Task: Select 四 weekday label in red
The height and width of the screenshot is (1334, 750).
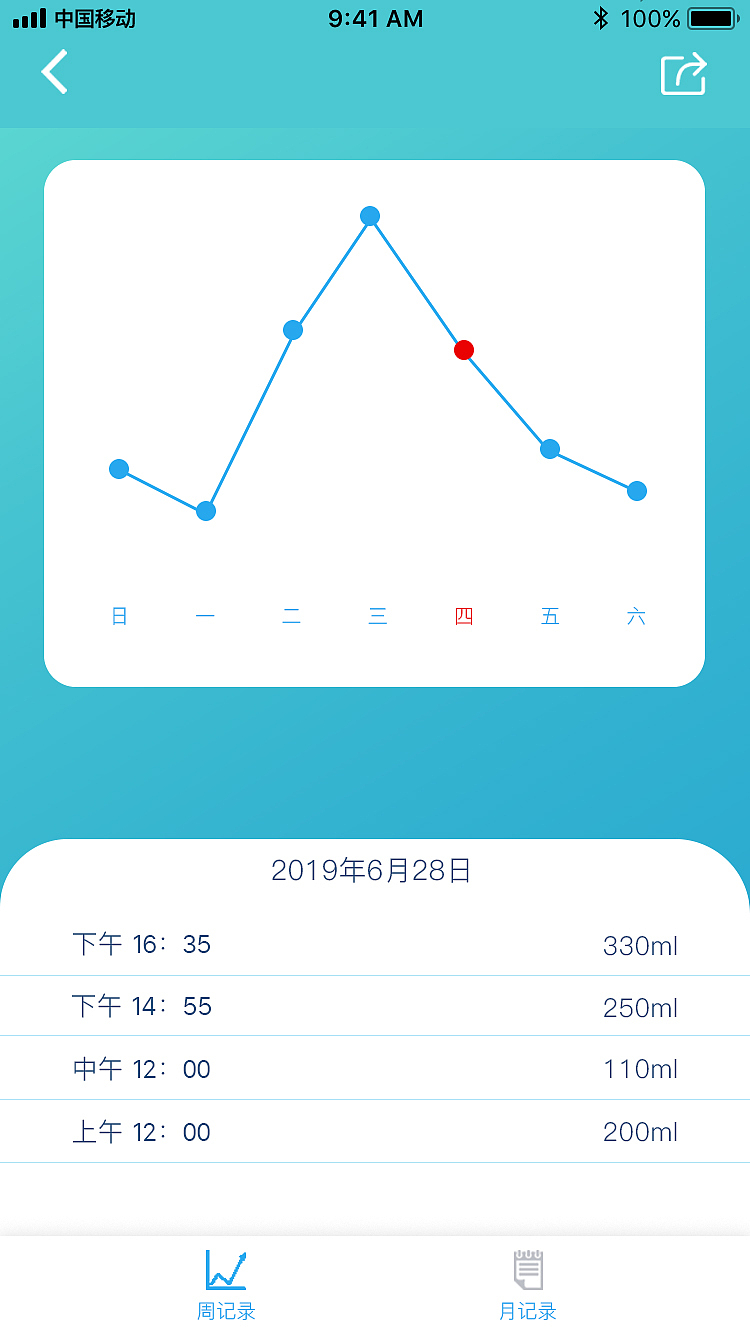Action: [x=463, y=616]
